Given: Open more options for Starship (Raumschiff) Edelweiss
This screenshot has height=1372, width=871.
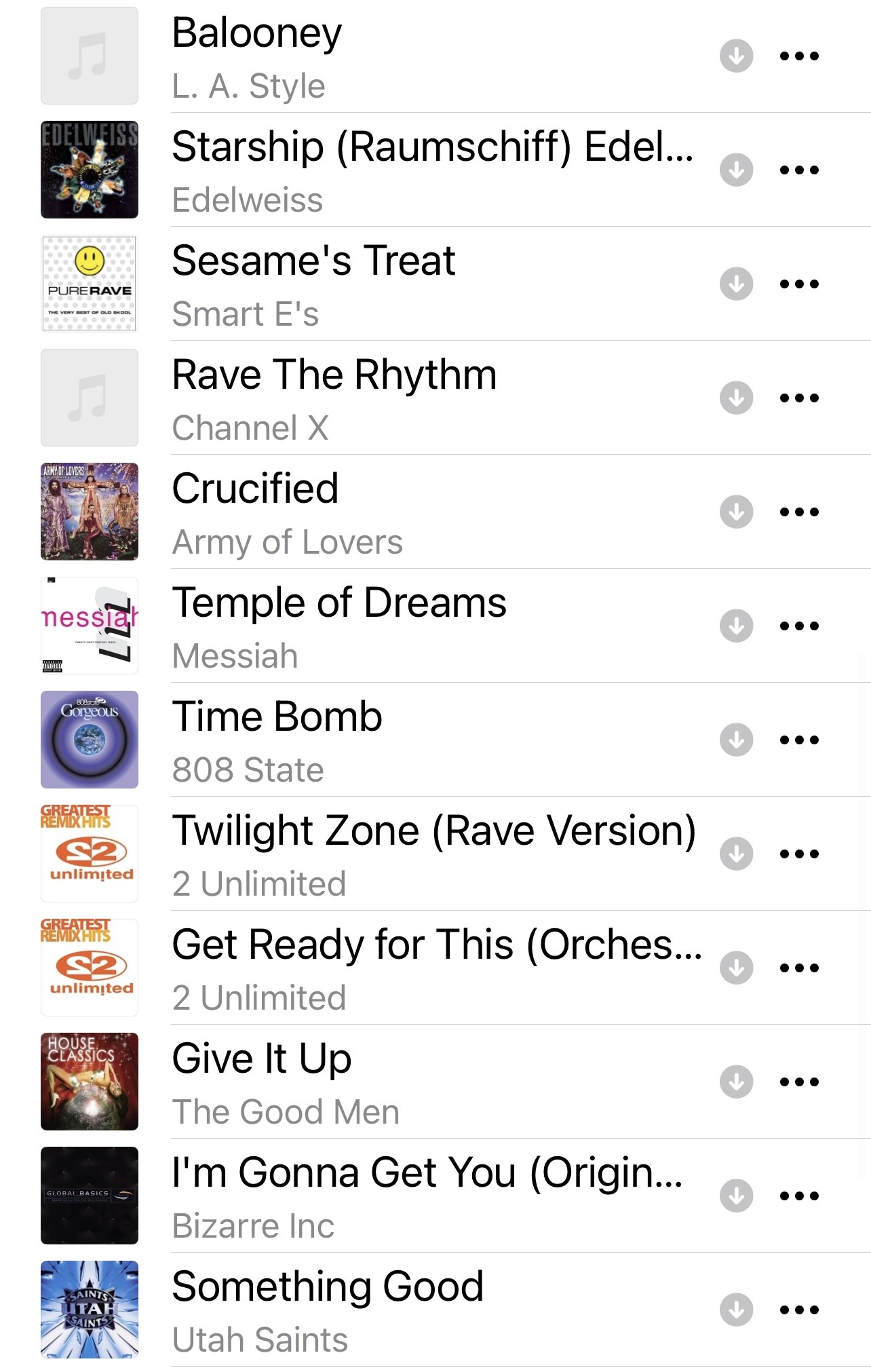Looking at the screenshot, I should tap(799, 170).
